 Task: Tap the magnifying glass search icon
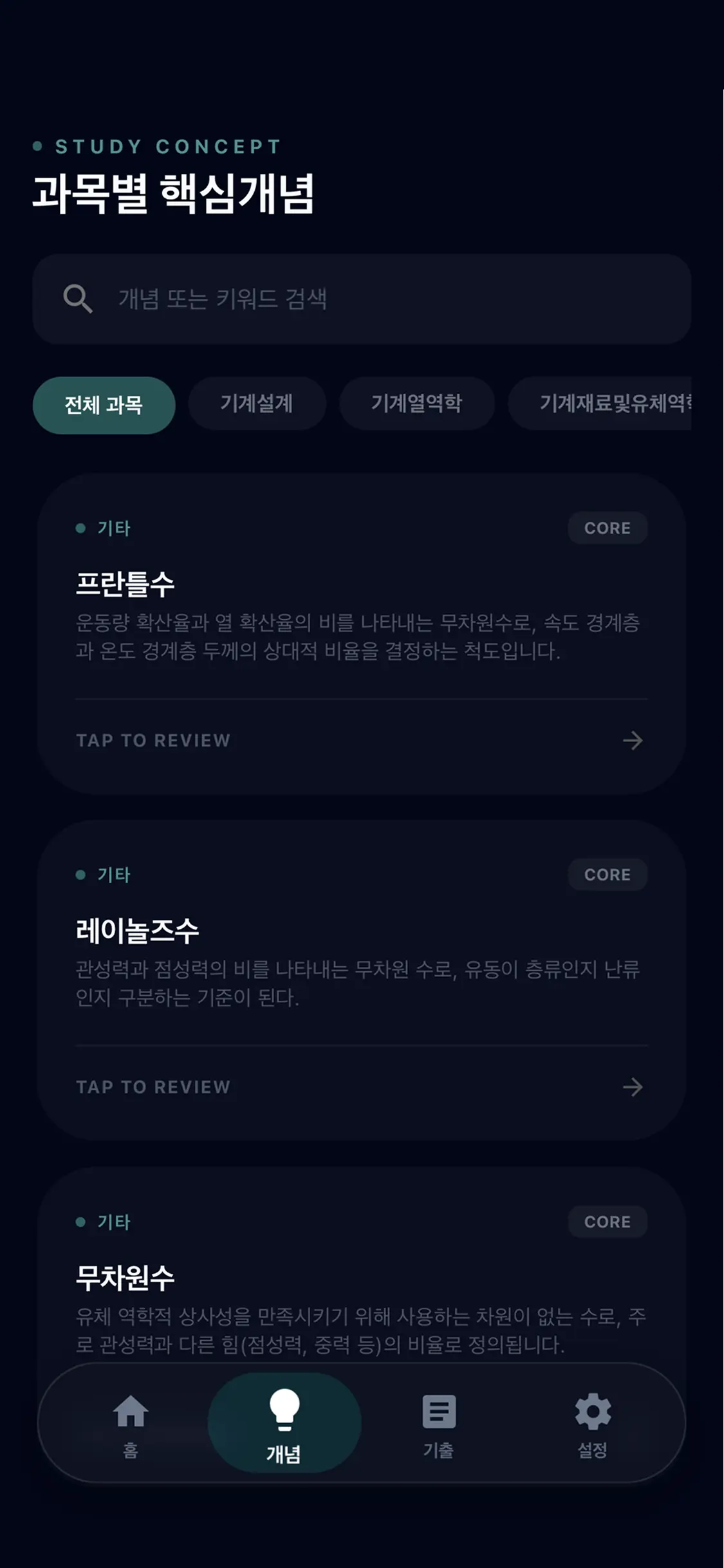[x=77, y=298]
